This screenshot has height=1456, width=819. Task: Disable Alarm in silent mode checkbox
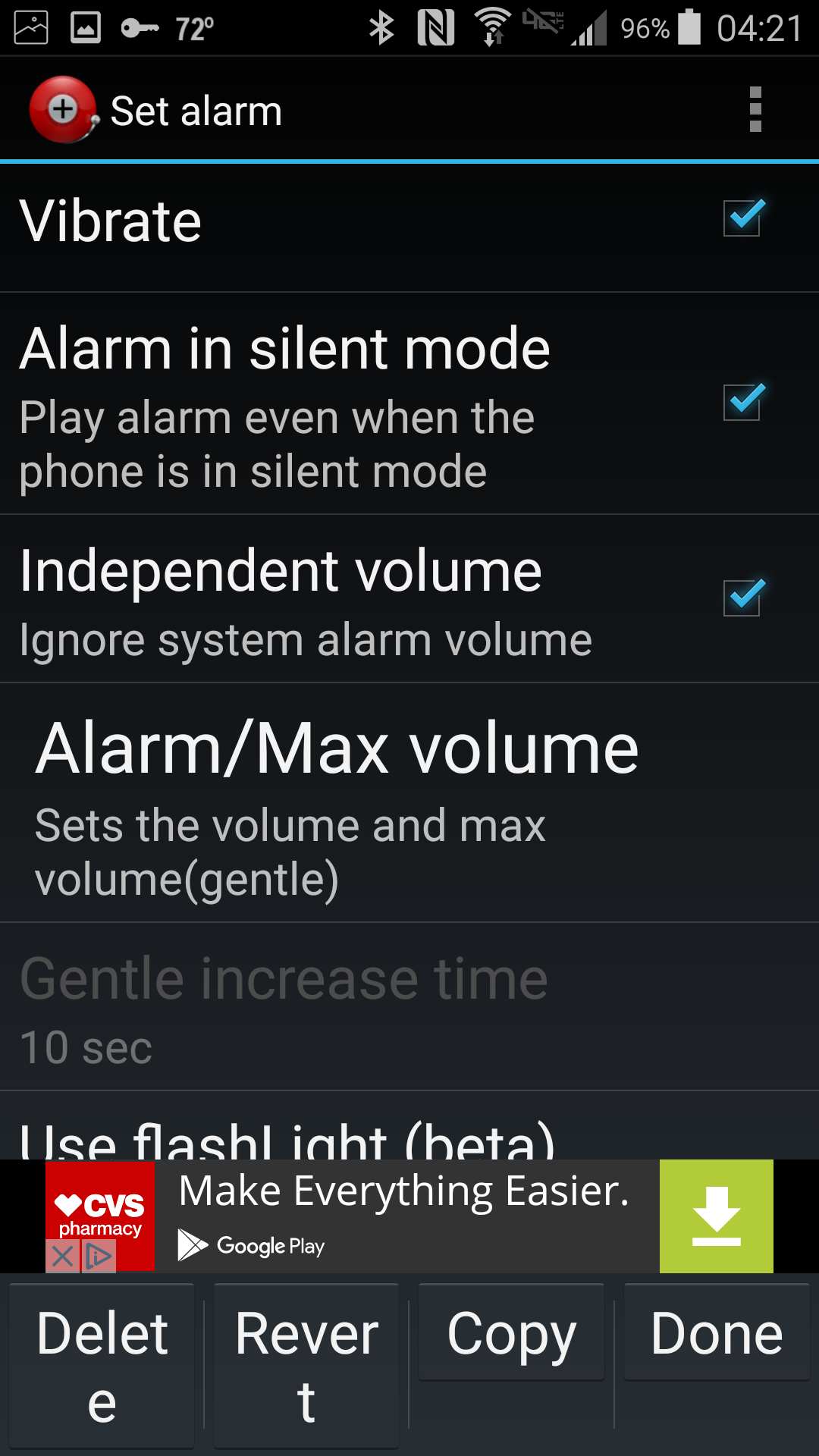[743, 402]
